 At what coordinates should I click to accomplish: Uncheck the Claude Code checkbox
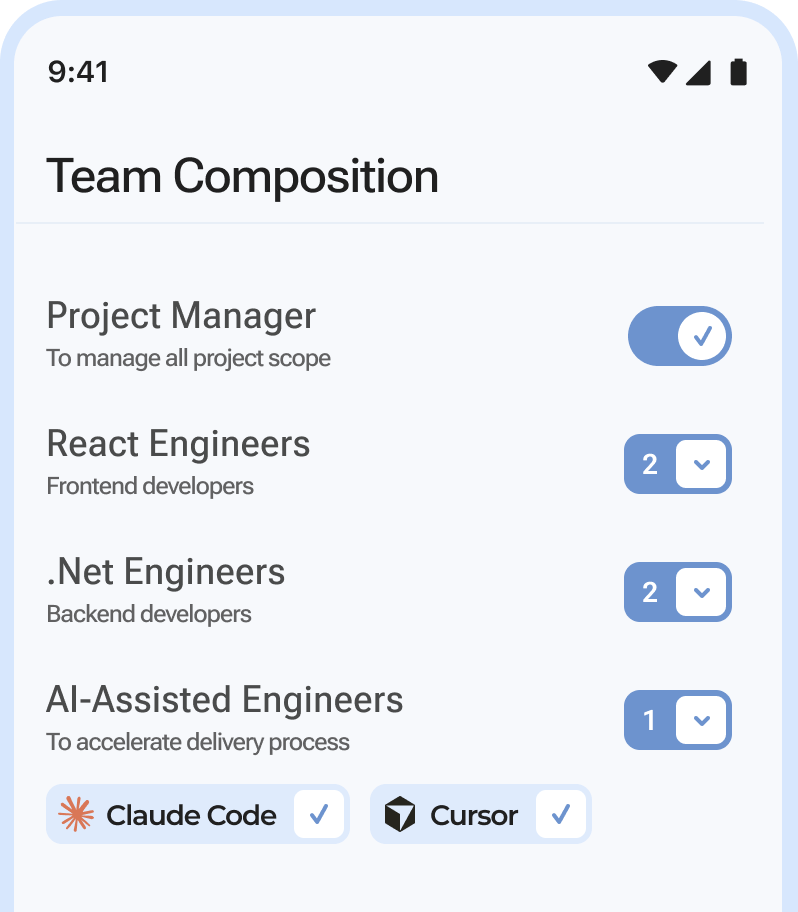click(319, 814)
